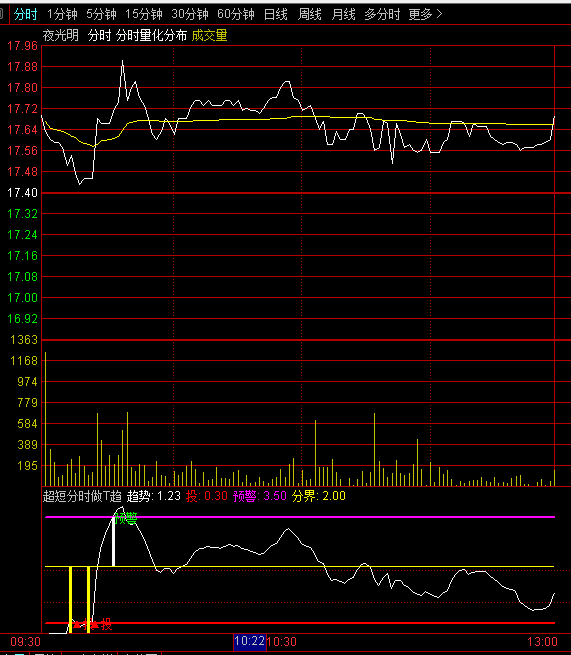Tap the 分时量化分布 indicator
This screenshot has height=655, width=571.
tap(151, 36)
